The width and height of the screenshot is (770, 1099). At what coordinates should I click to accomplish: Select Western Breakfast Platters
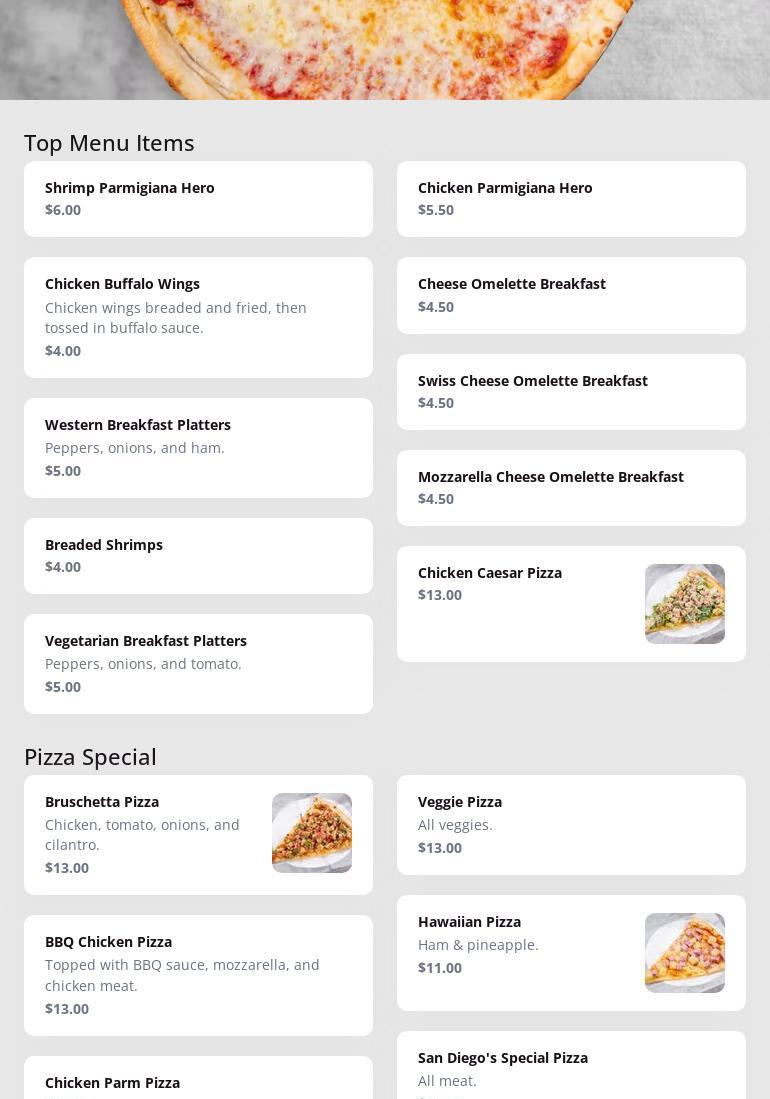(198, 448)
